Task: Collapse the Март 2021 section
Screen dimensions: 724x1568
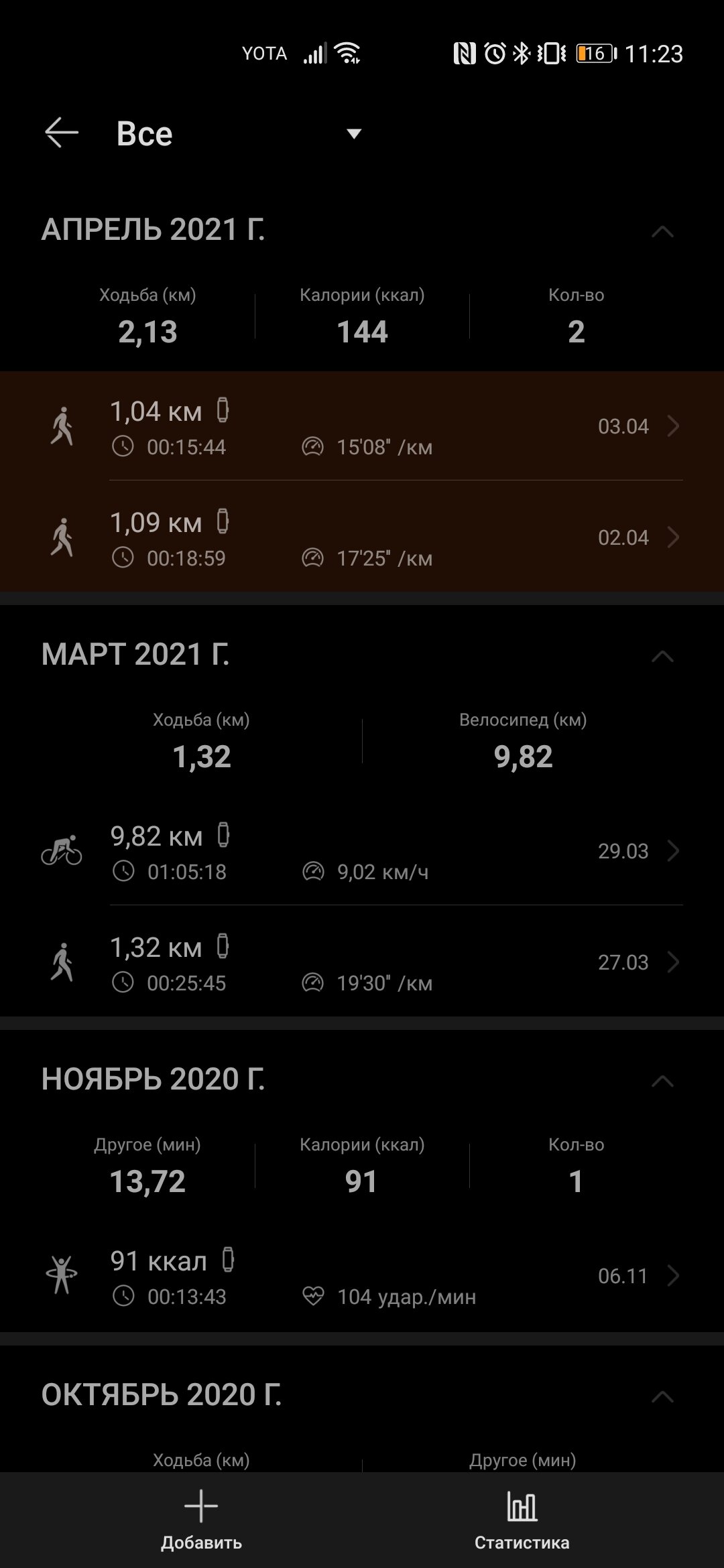Action: [x=662, y=656]
